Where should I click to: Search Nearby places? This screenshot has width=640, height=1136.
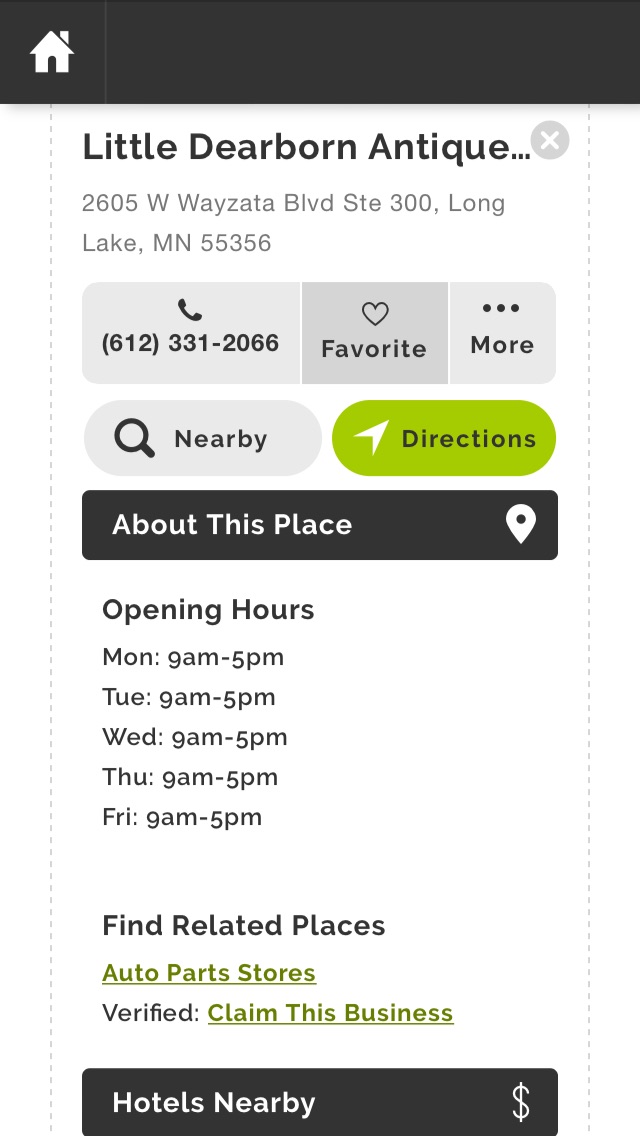point(202,438)
